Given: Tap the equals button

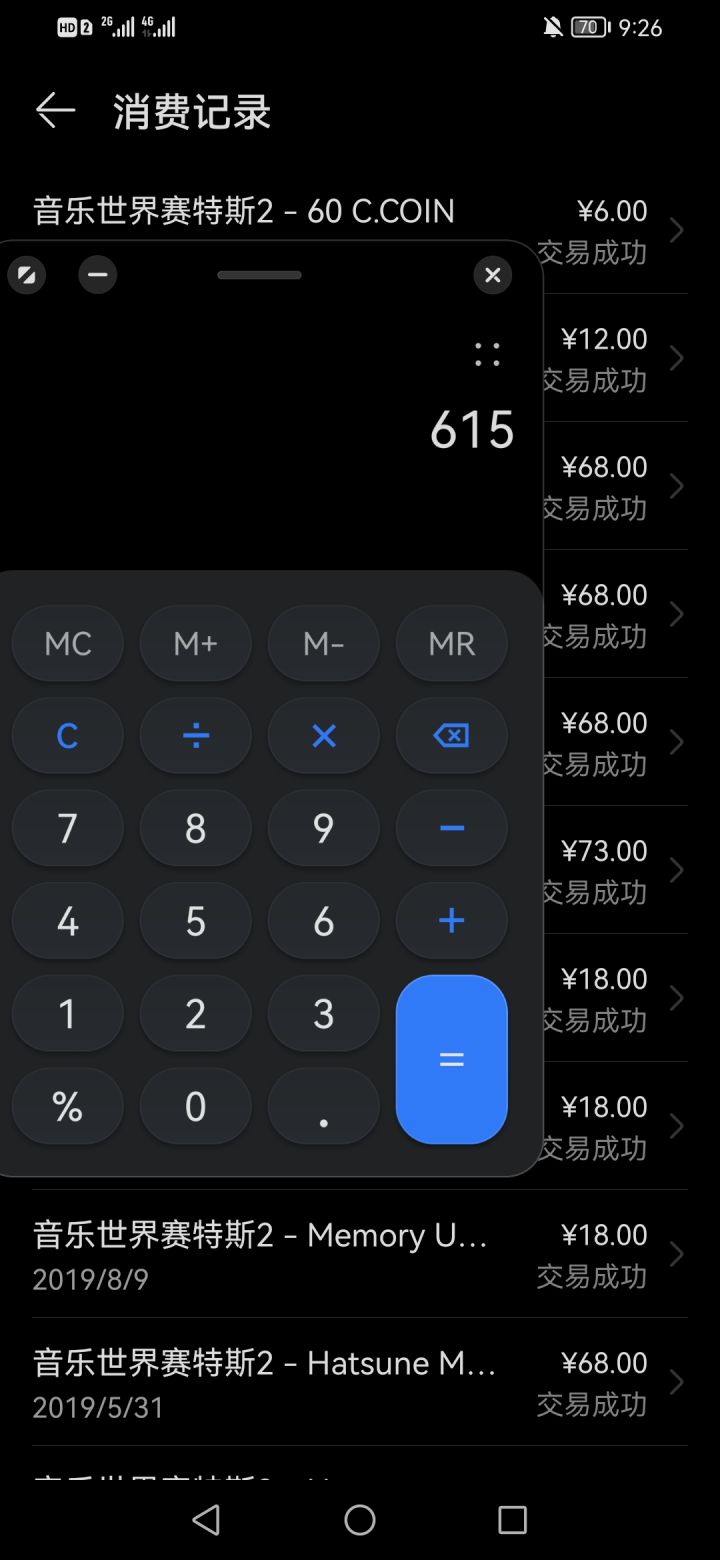Looking at the screenshot, I should pyautogui.click(x=452, y=1059).
